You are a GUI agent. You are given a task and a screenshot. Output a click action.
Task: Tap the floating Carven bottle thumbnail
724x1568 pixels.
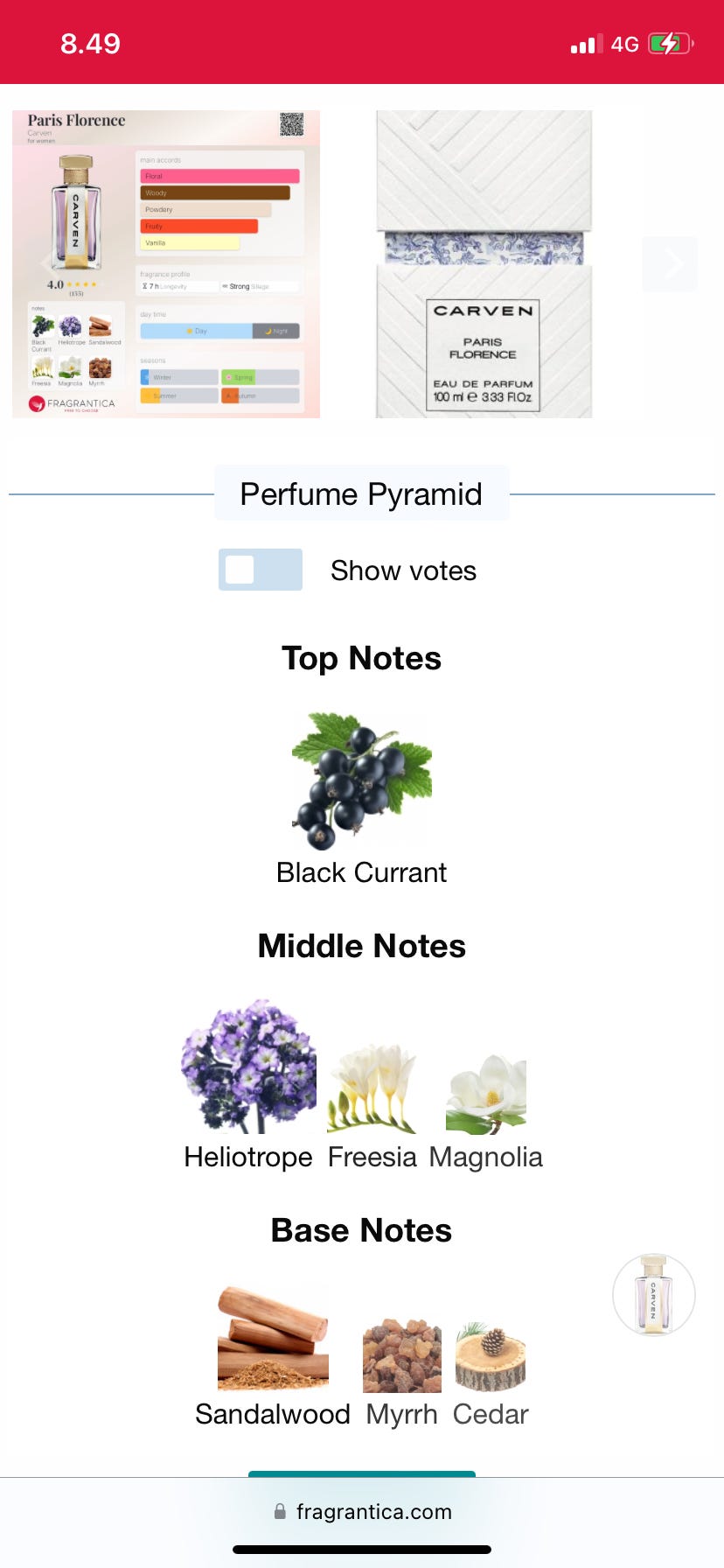[x=653, y=1294]
